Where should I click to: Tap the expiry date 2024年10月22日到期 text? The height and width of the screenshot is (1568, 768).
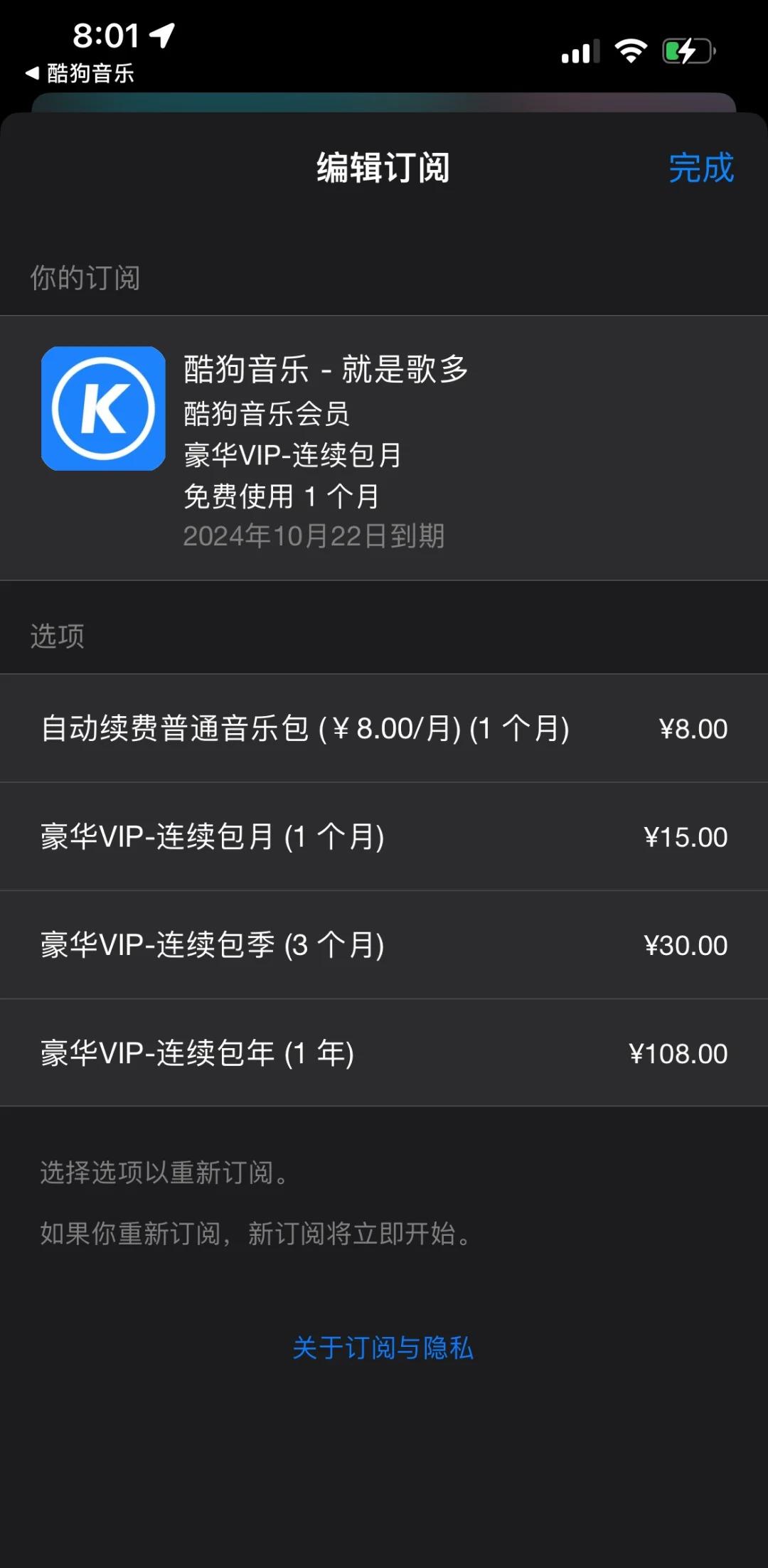314,538
